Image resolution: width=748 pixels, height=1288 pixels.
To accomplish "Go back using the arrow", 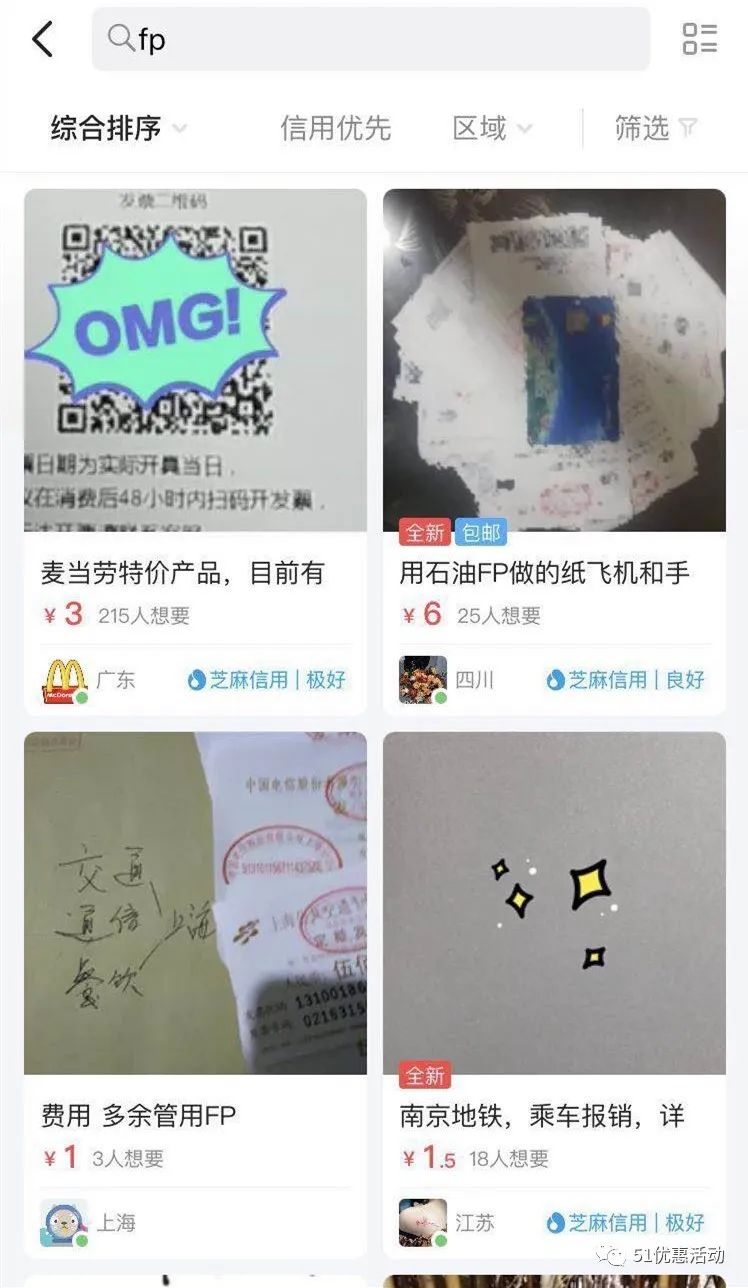I will [x=42, y=40].
